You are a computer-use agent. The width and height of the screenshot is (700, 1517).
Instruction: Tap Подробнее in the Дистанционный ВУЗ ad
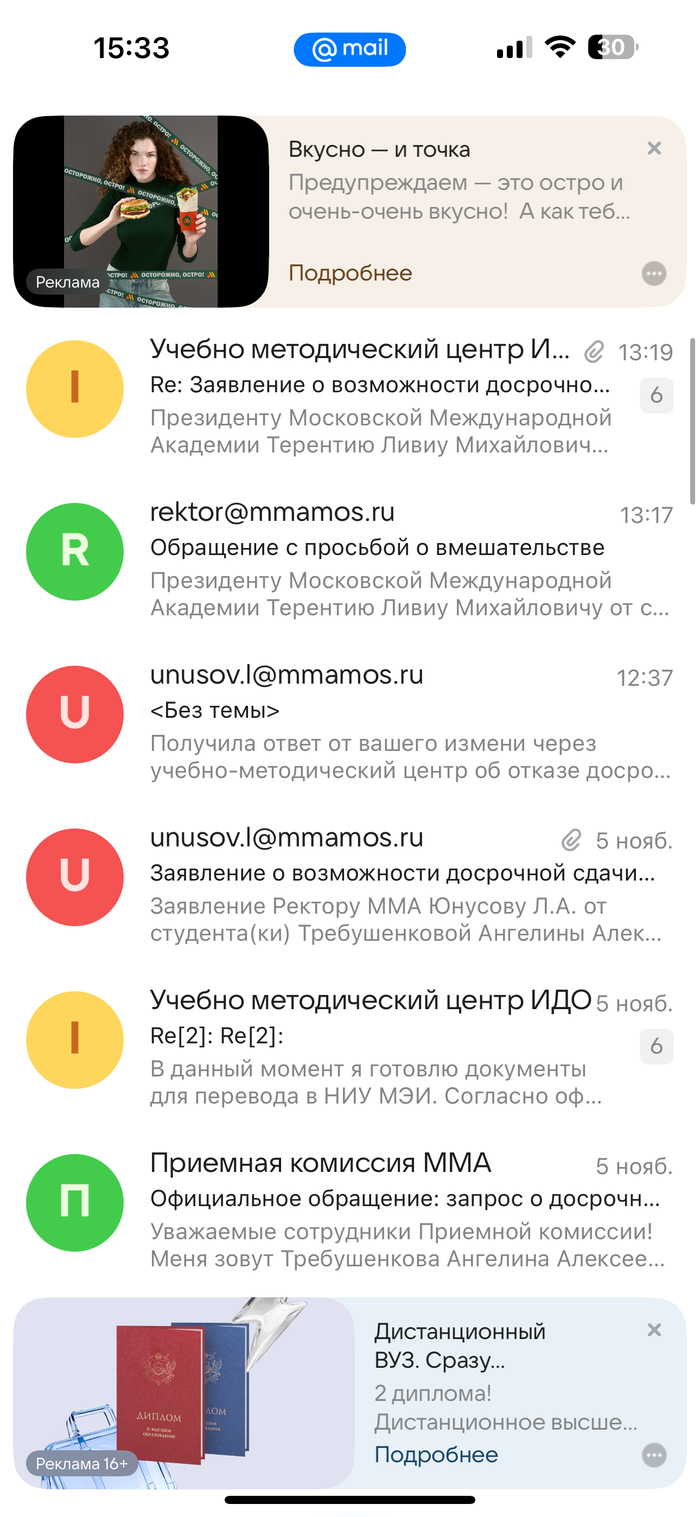click(x=436, y=1454)
